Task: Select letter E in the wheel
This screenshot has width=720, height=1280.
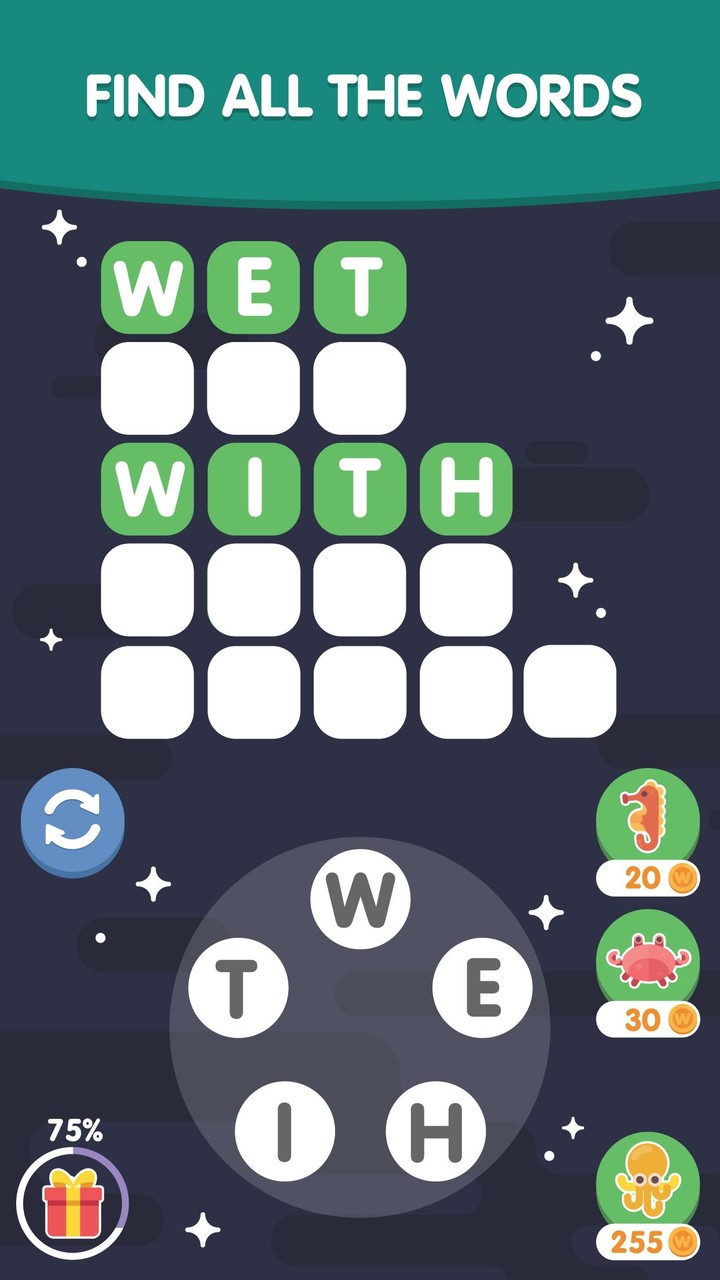Action: tap(482, 987)
